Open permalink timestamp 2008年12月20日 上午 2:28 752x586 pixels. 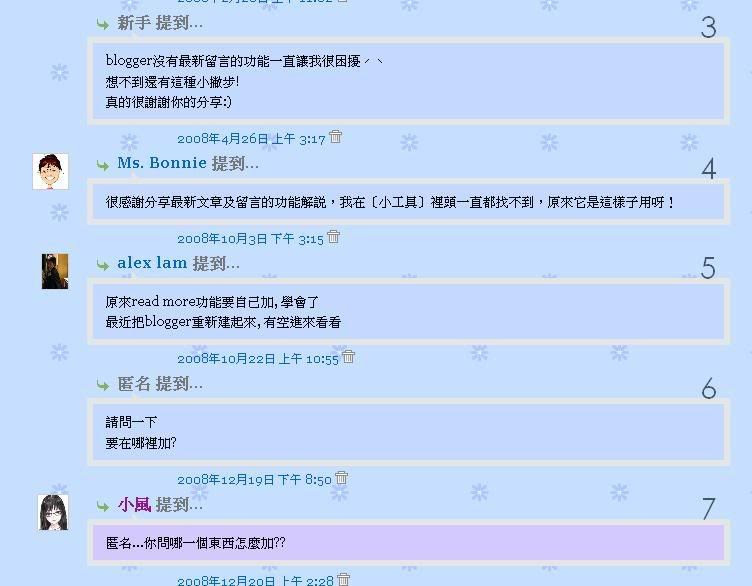pyautogui.click(x=255, y=581)
